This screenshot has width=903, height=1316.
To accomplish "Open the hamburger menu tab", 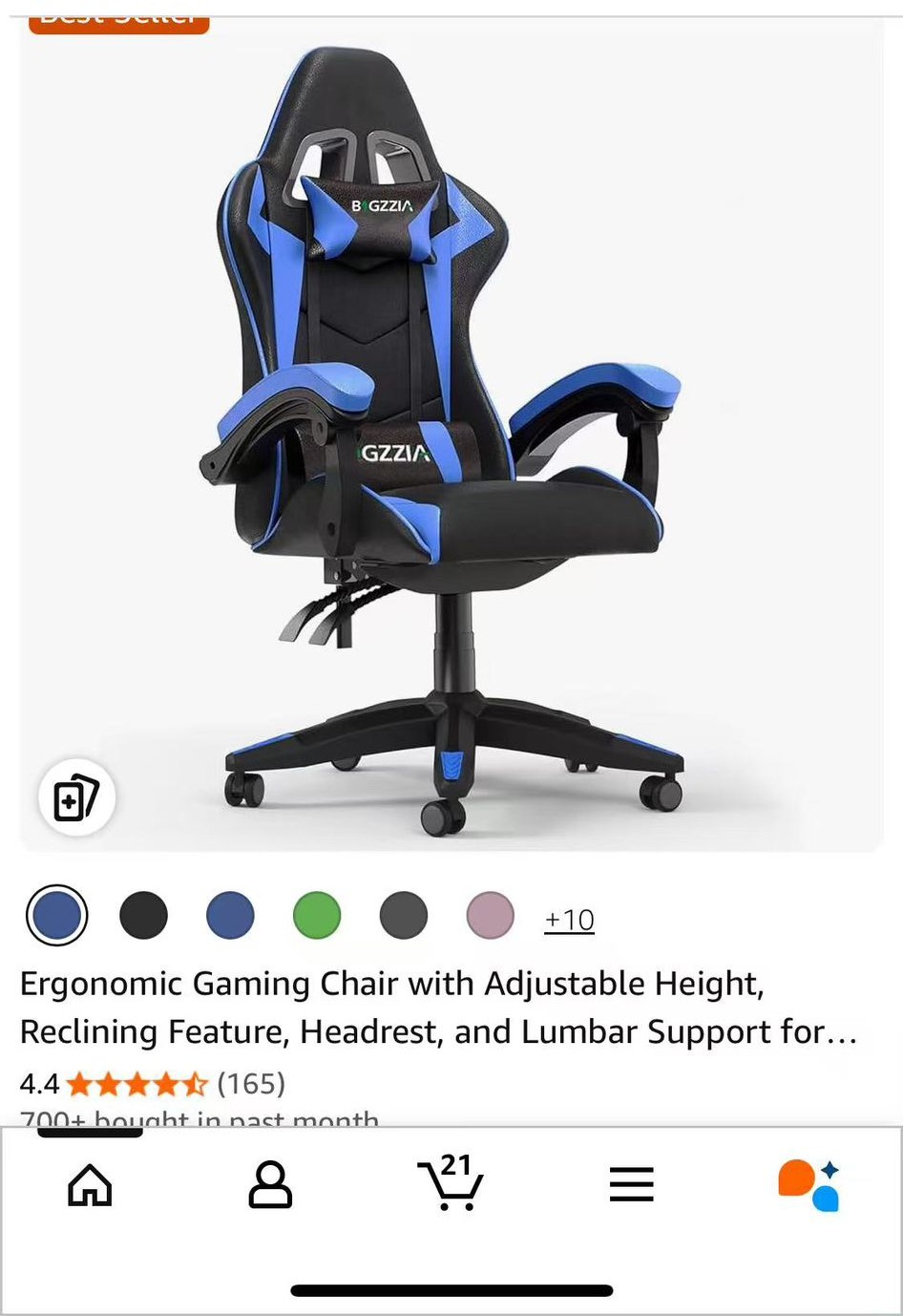I will (x=631, y=1185).
